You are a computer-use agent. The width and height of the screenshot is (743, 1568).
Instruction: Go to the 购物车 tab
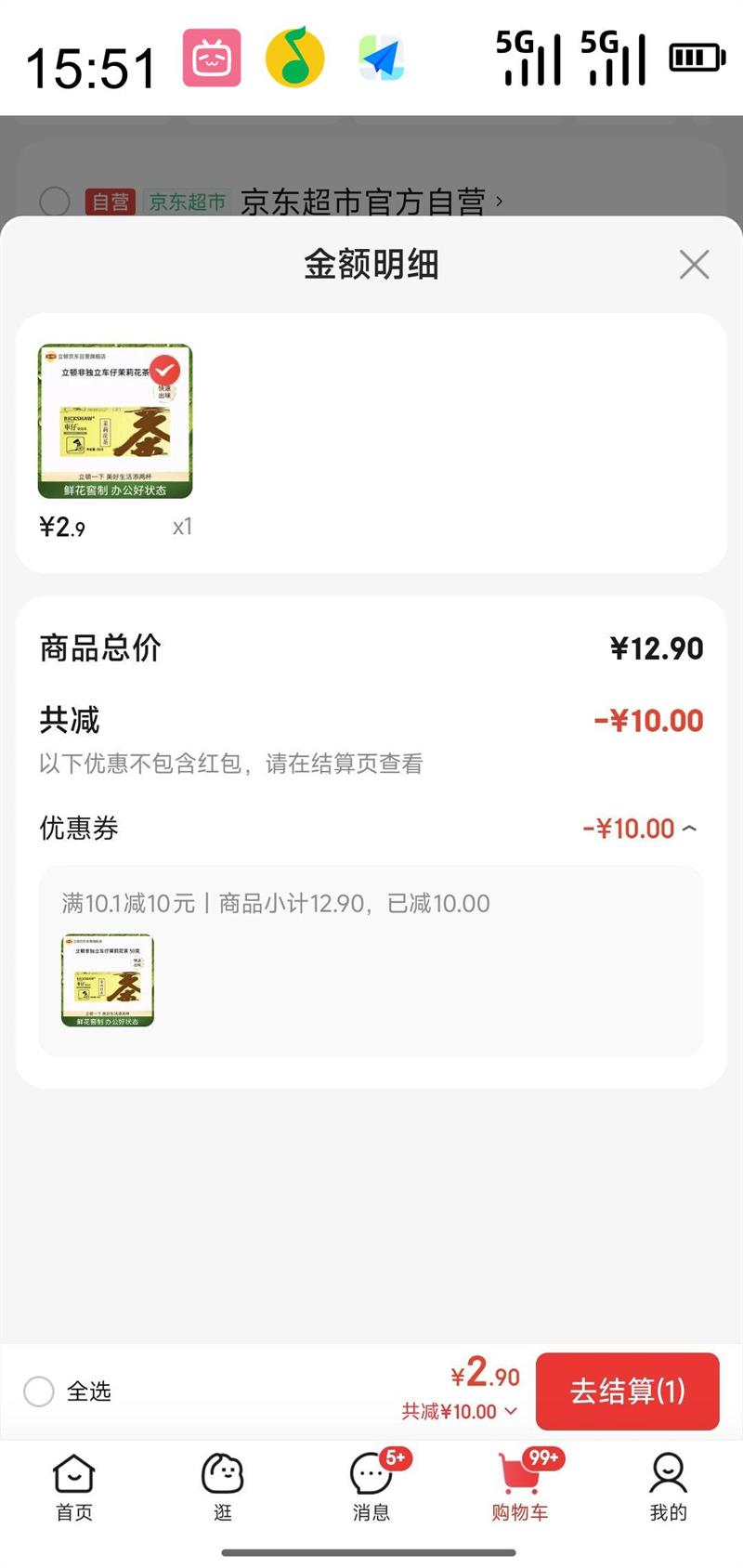520,1486
